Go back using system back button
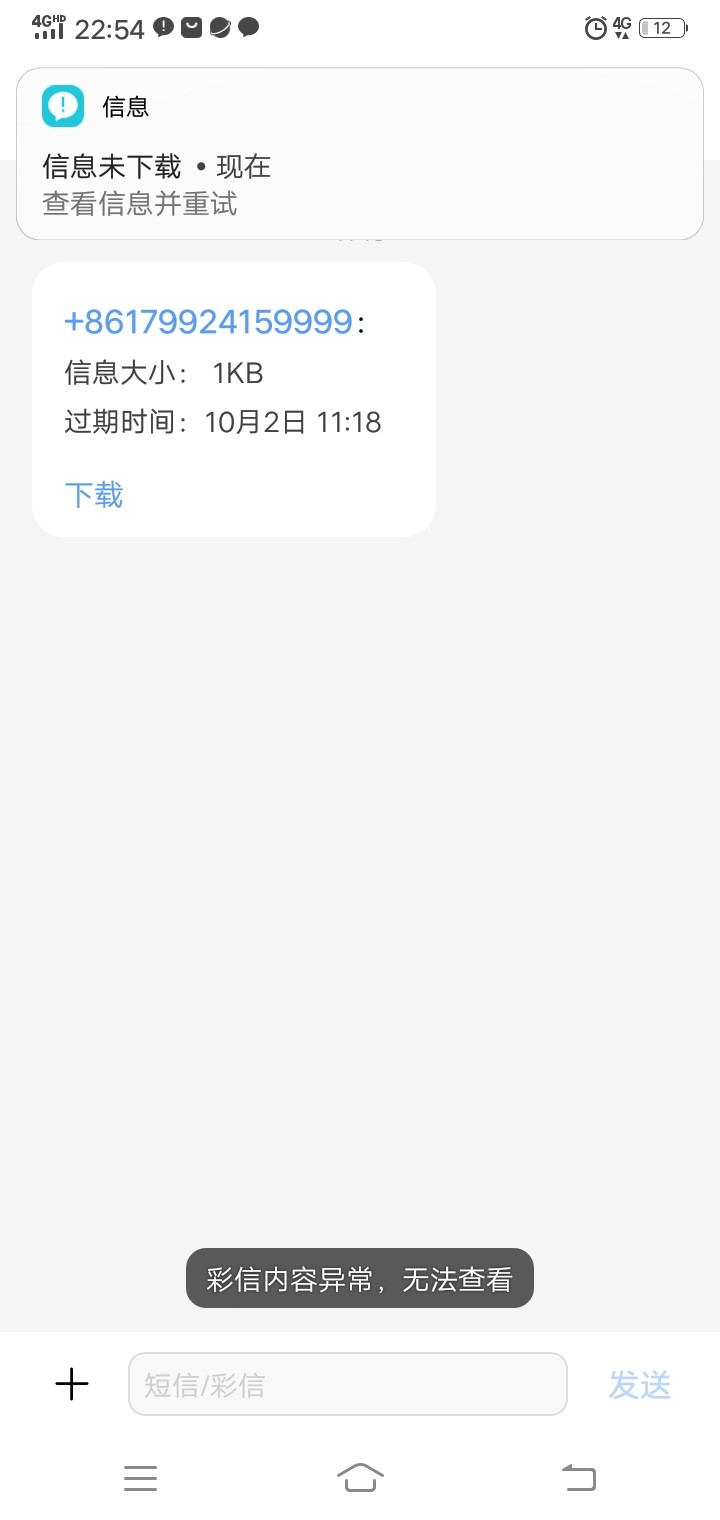This screenshot has width=720, height=1520. tap(579, 1477)
